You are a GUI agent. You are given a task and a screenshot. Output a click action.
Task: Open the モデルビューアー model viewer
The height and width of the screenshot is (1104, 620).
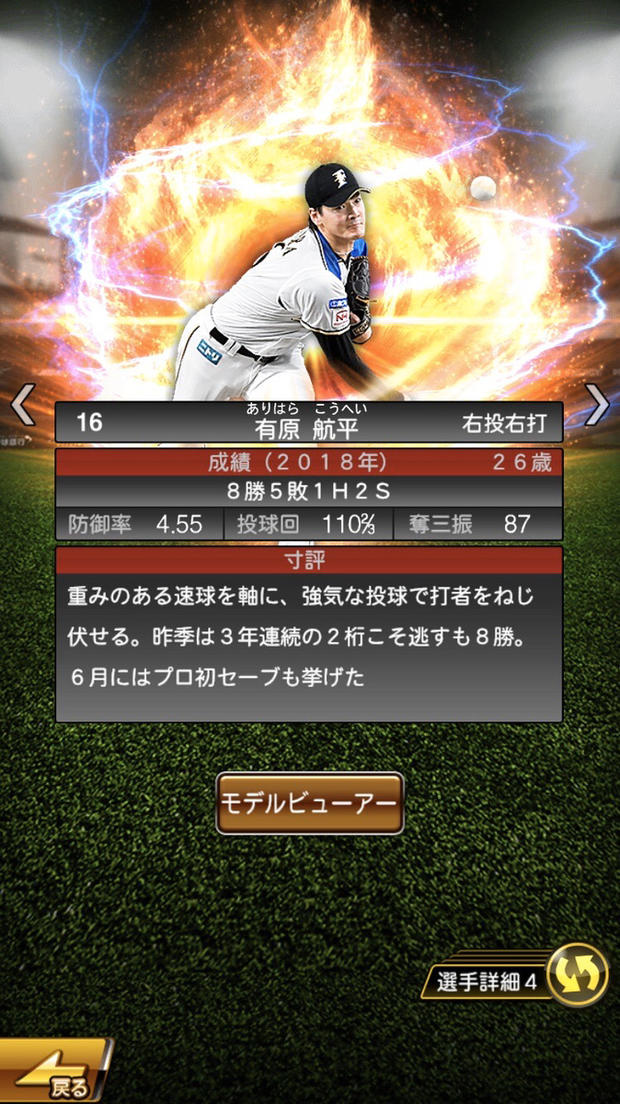click(x=310, y=803)
